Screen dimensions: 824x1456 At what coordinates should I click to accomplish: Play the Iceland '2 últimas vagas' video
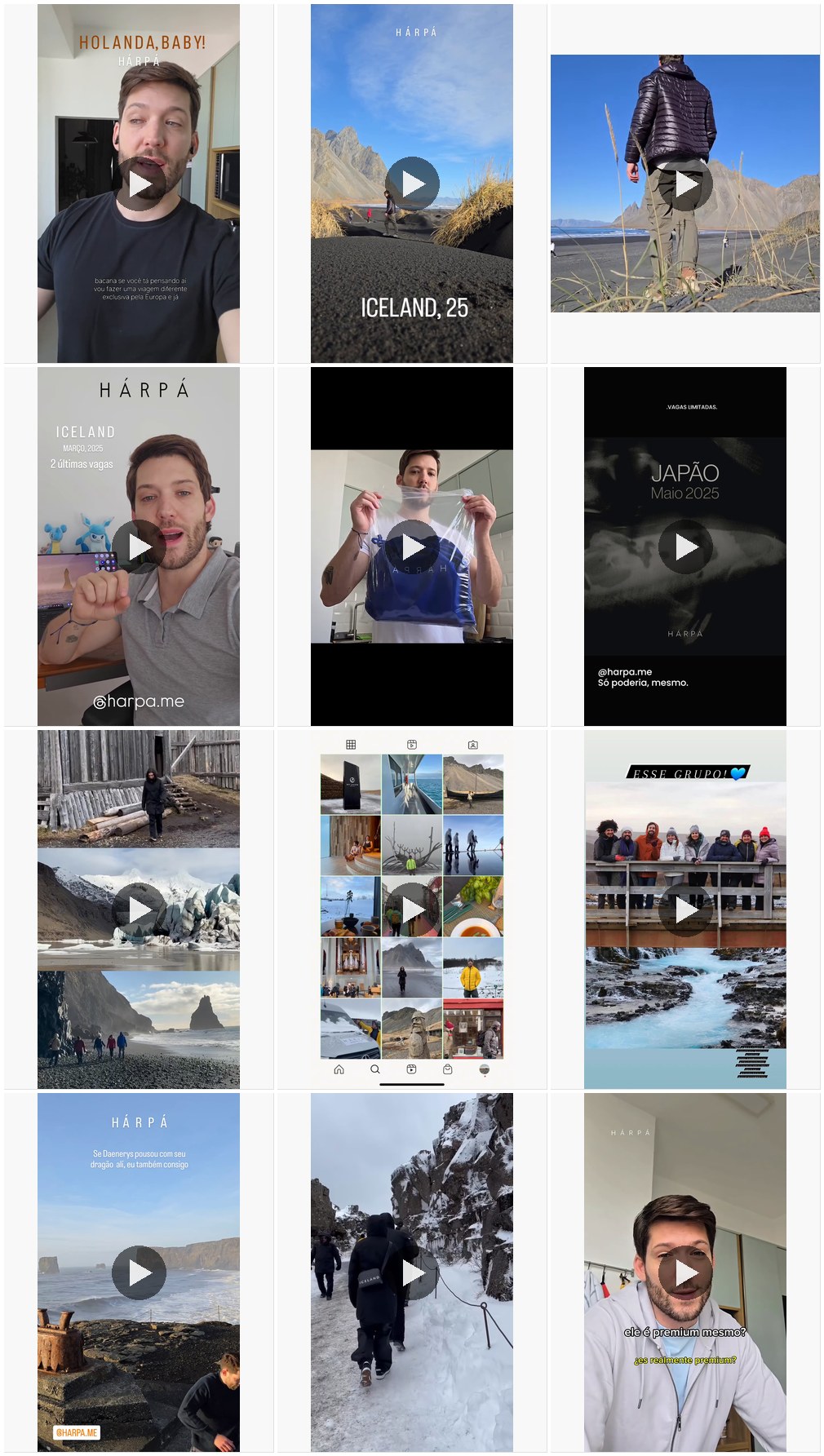tap(139, 547)
